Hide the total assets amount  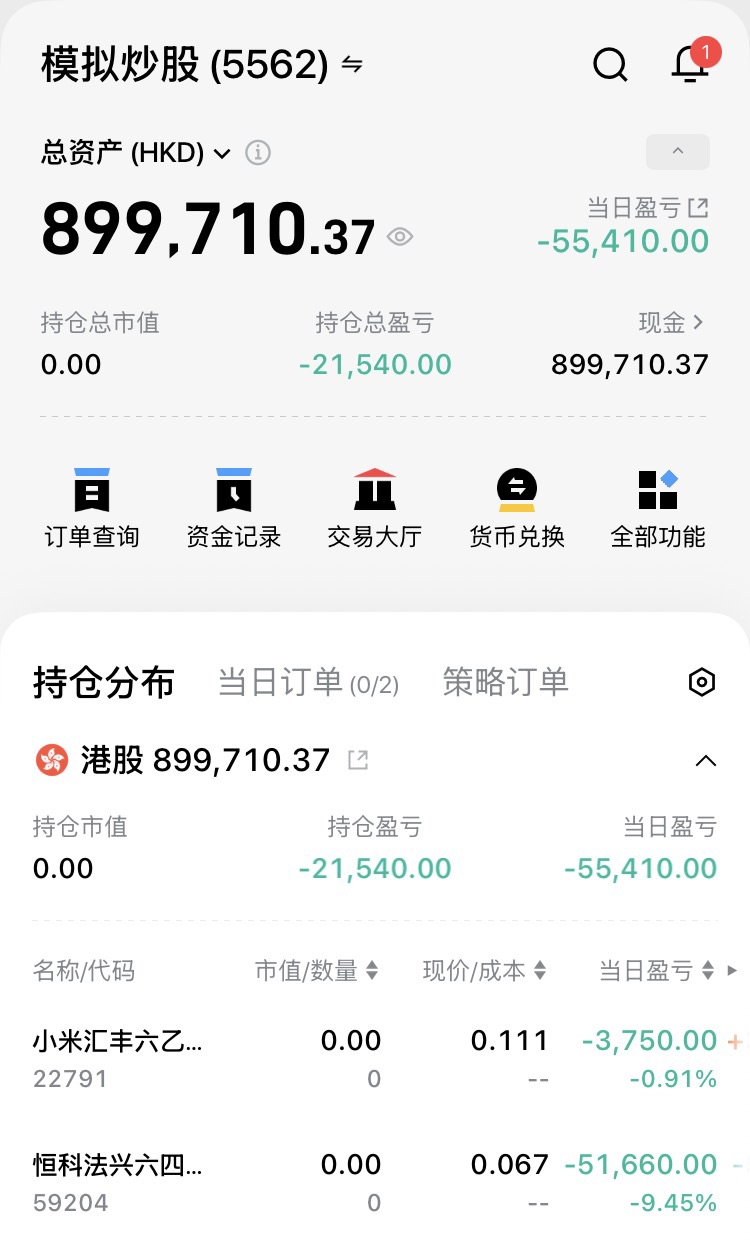click(x=400, y=237)
